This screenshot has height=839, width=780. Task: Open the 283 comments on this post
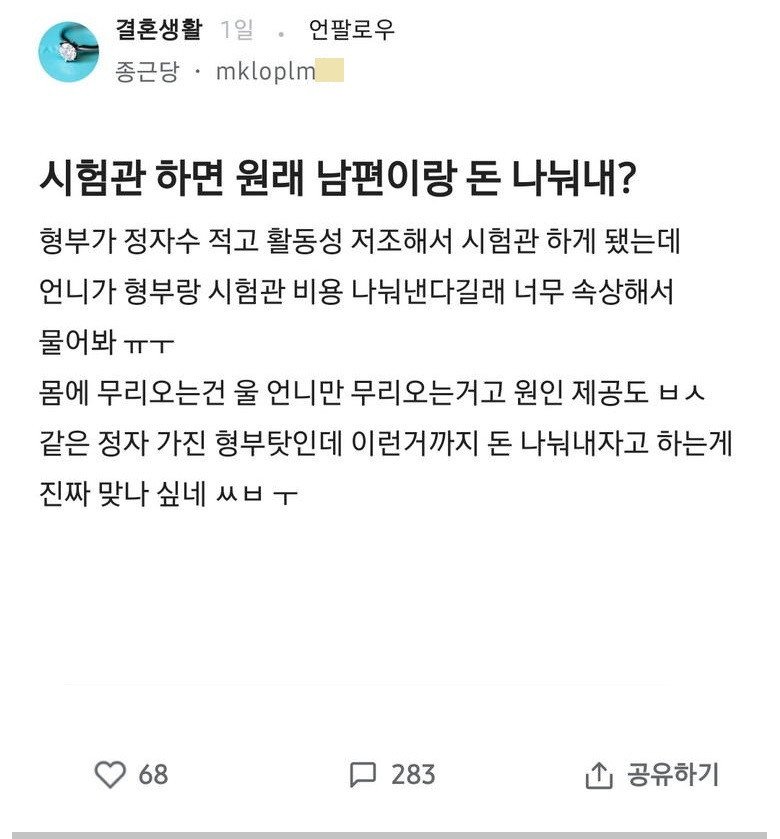click(362, 774)
